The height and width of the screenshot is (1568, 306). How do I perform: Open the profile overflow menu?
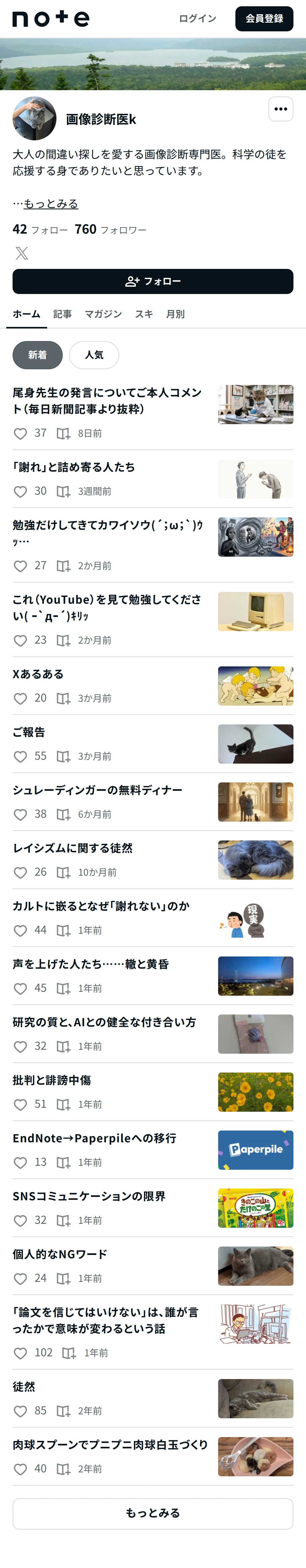tap(280, 109)
